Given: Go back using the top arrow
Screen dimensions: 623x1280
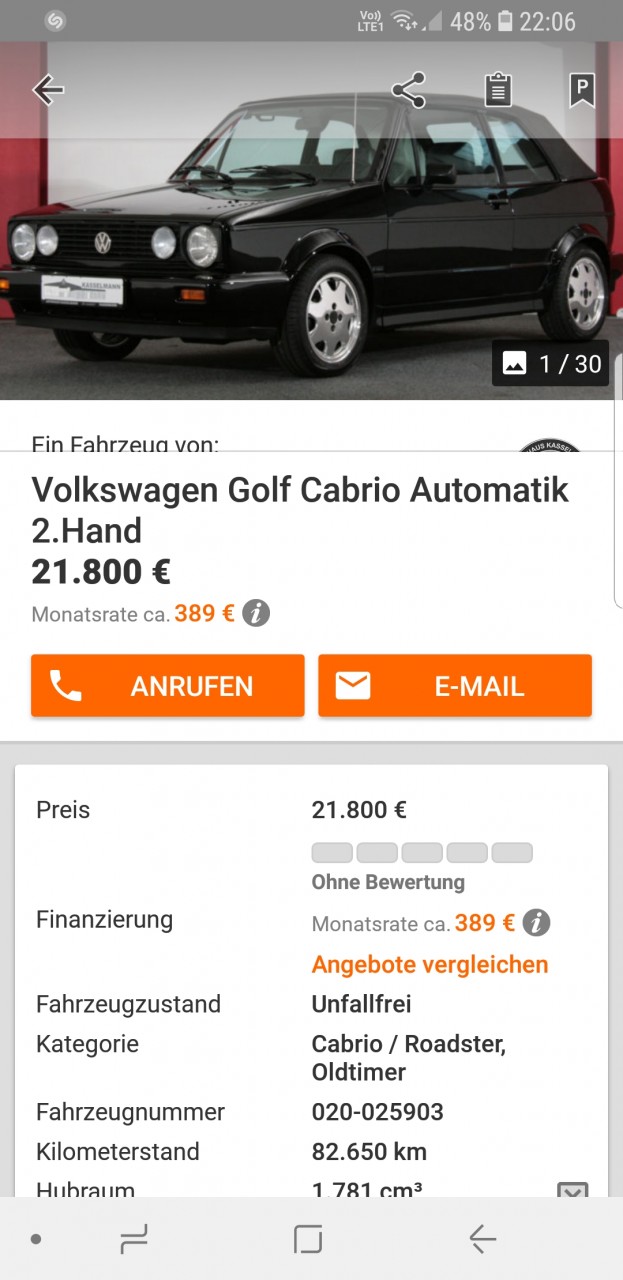Looking at the screenshot, I should point(47,90).
